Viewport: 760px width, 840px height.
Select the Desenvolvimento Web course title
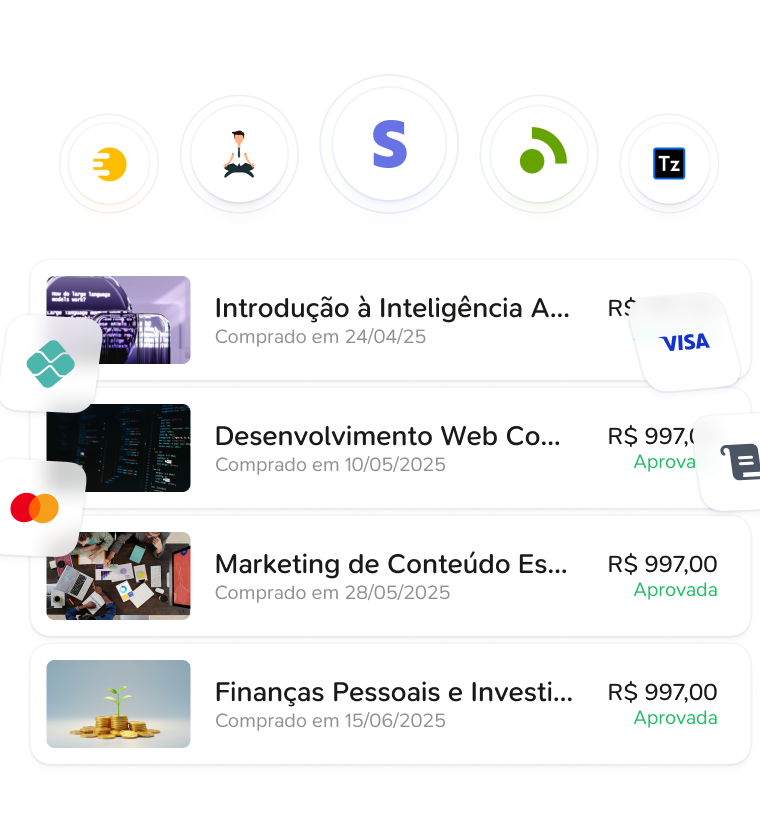click(x=388, y=436)
